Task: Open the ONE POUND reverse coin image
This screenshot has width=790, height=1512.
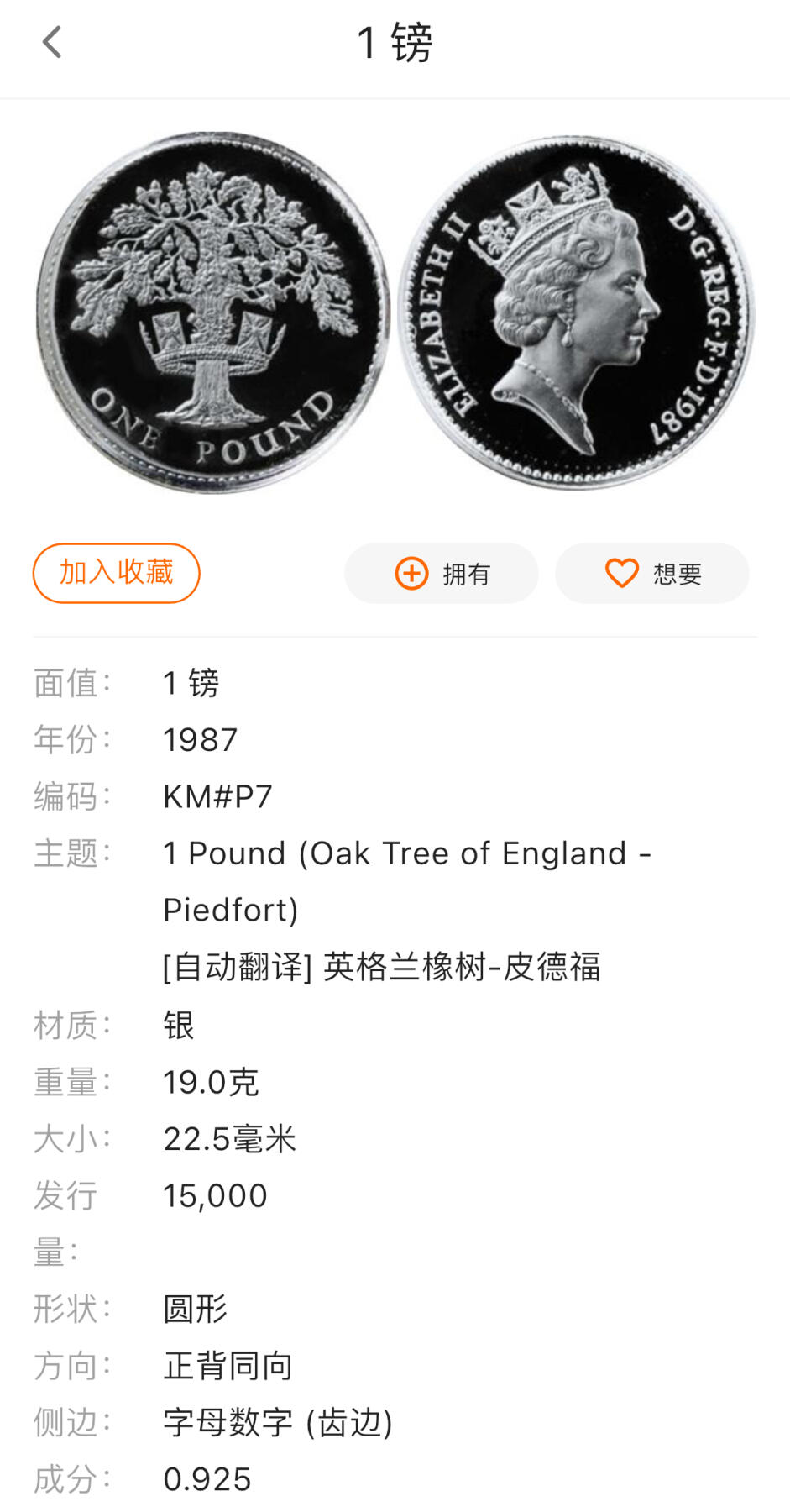Action: [x=212, y=312]
